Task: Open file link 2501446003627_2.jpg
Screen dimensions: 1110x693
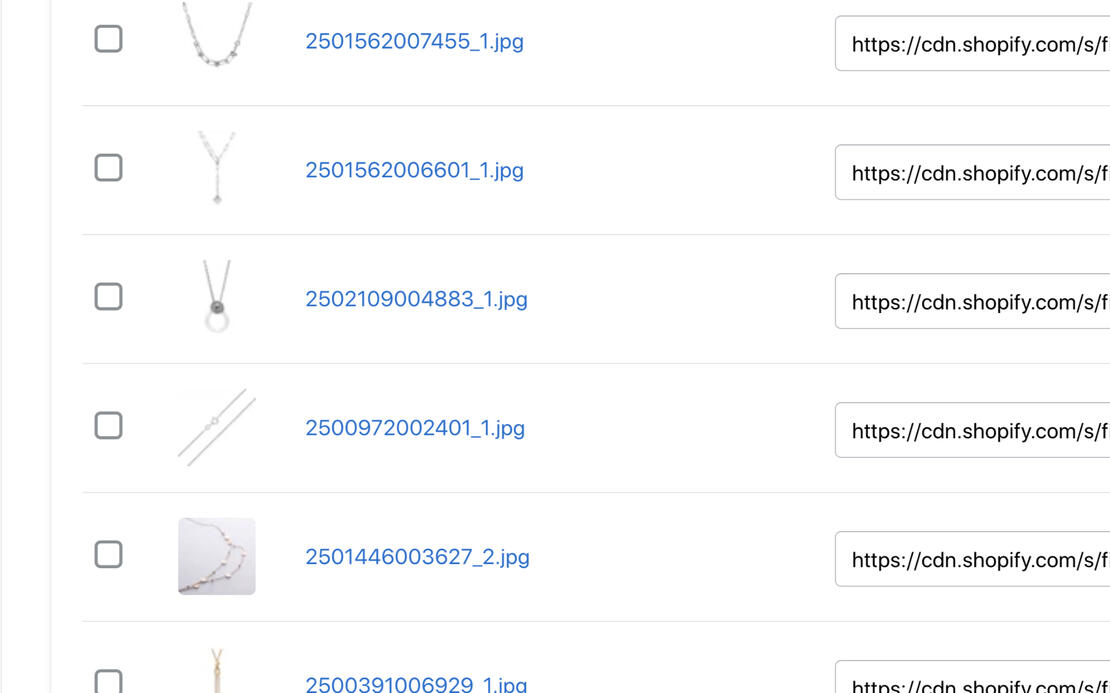Action: [417, 558]
